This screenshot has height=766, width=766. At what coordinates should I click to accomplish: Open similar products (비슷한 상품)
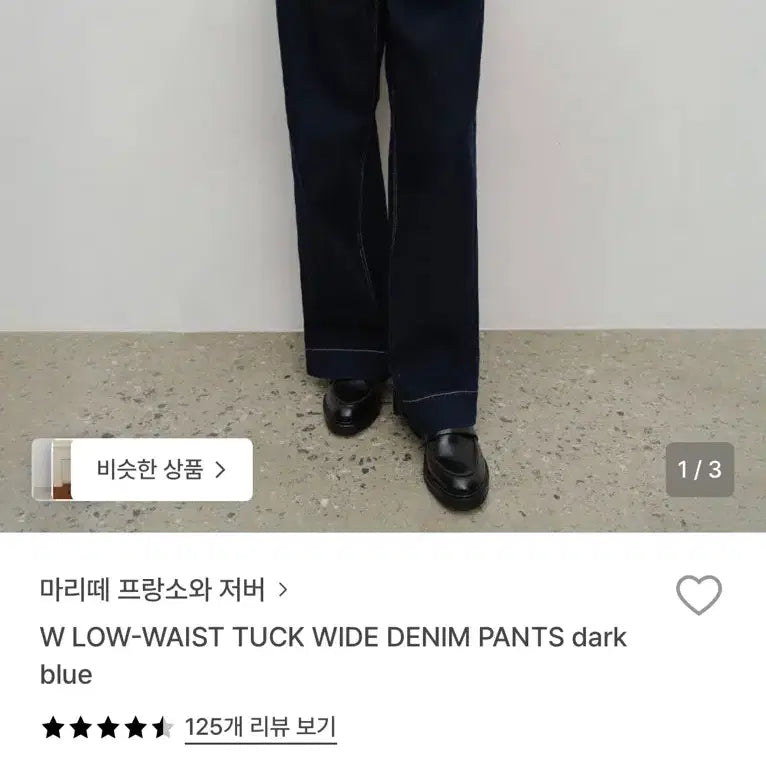(160, 469)
